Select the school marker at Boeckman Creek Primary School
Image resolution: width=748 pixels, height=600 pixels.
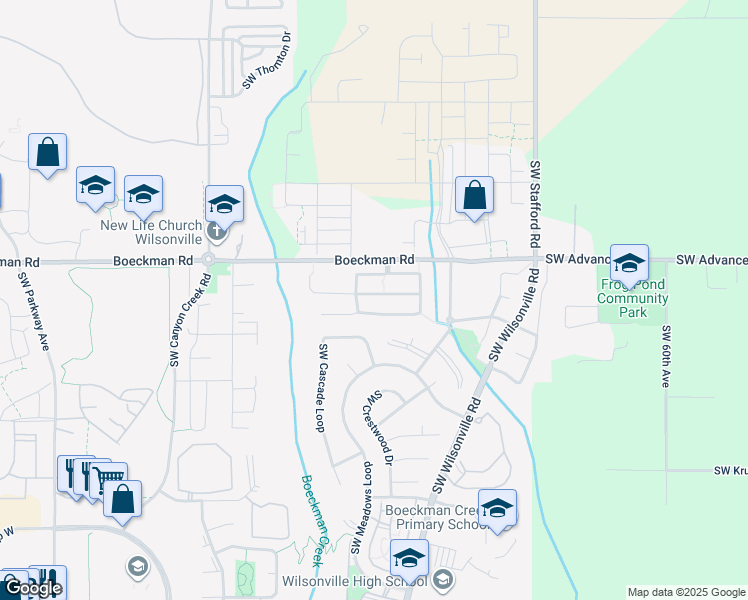497,508
